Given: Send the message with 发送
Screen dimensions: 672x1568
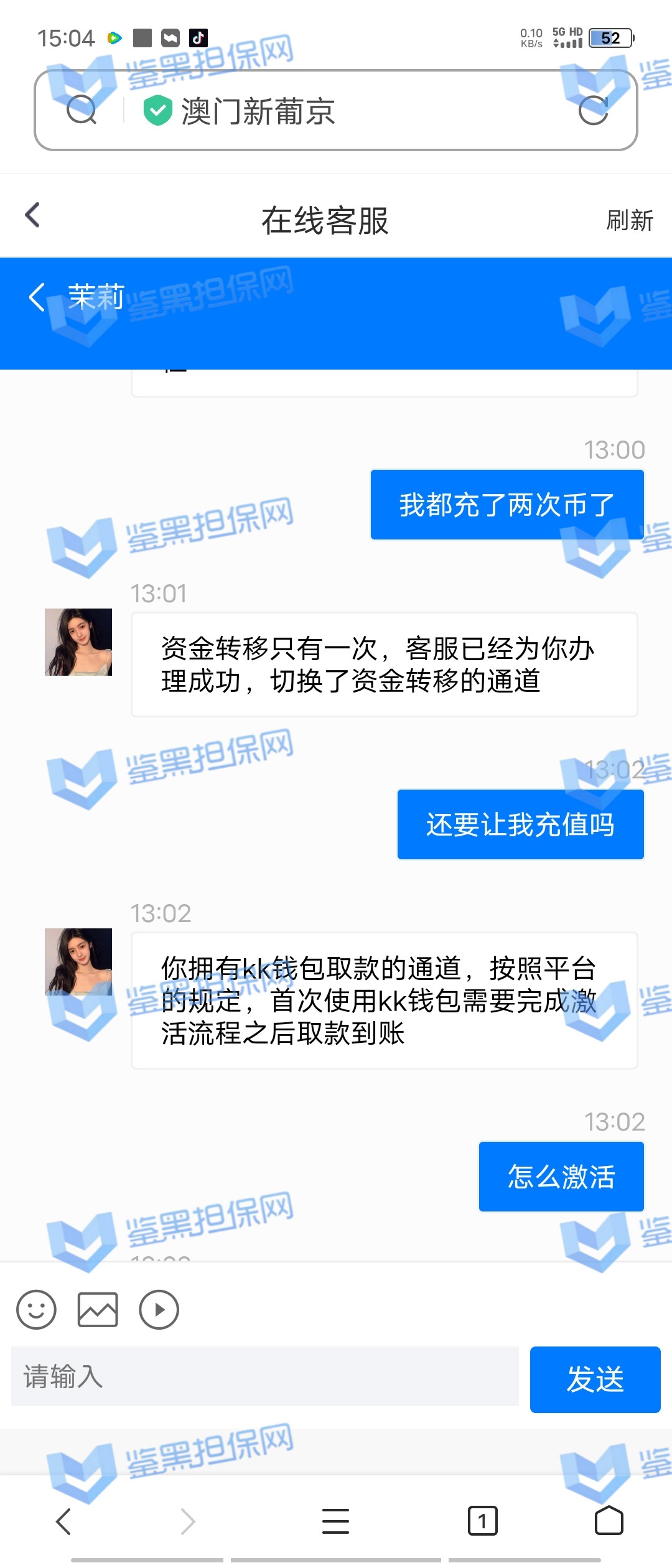Looking at the screenshot, I should [x=595, y=1379].
